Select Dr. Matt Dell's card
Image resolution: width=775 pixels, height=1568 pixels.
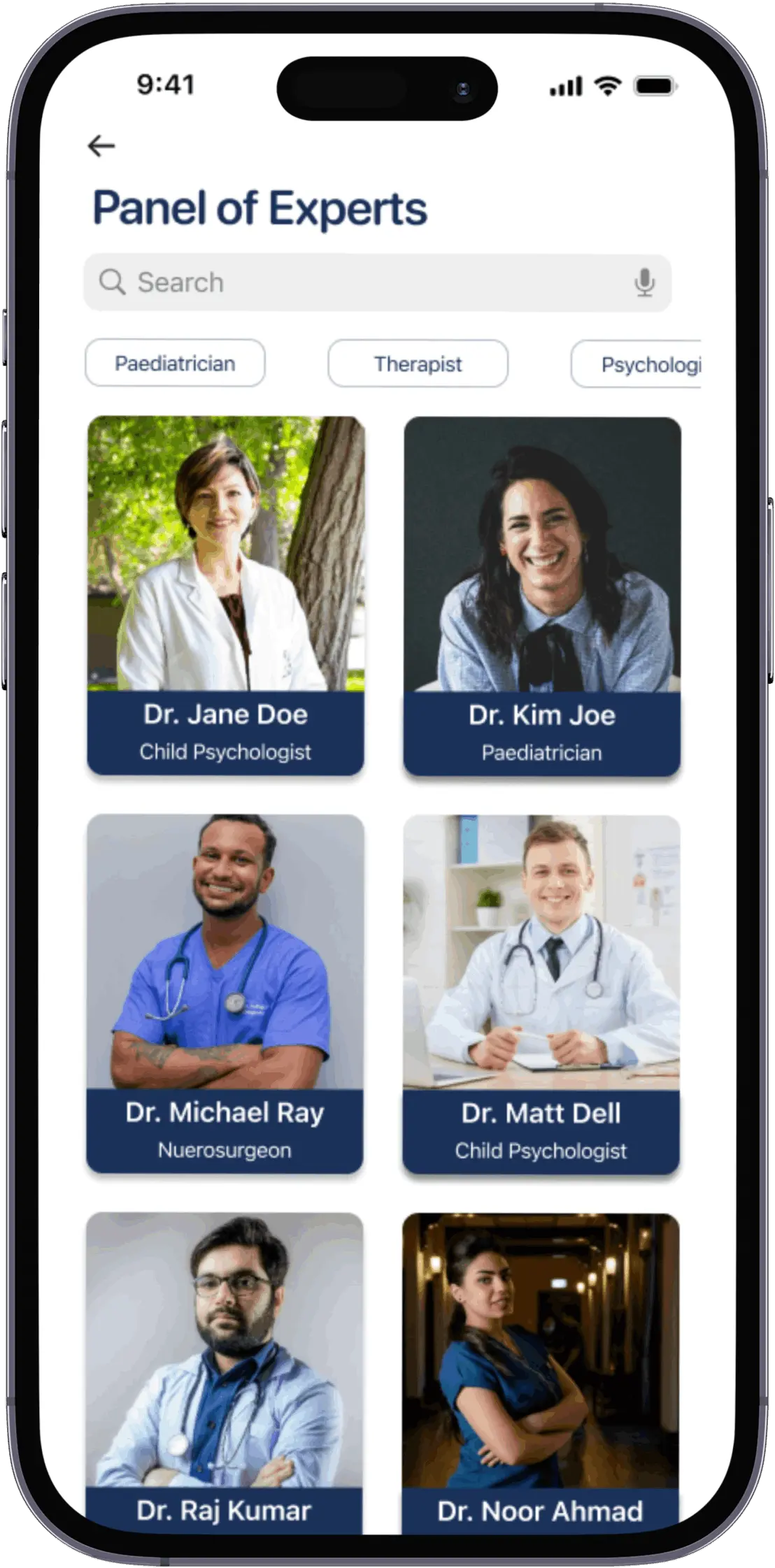pos(541,994)
